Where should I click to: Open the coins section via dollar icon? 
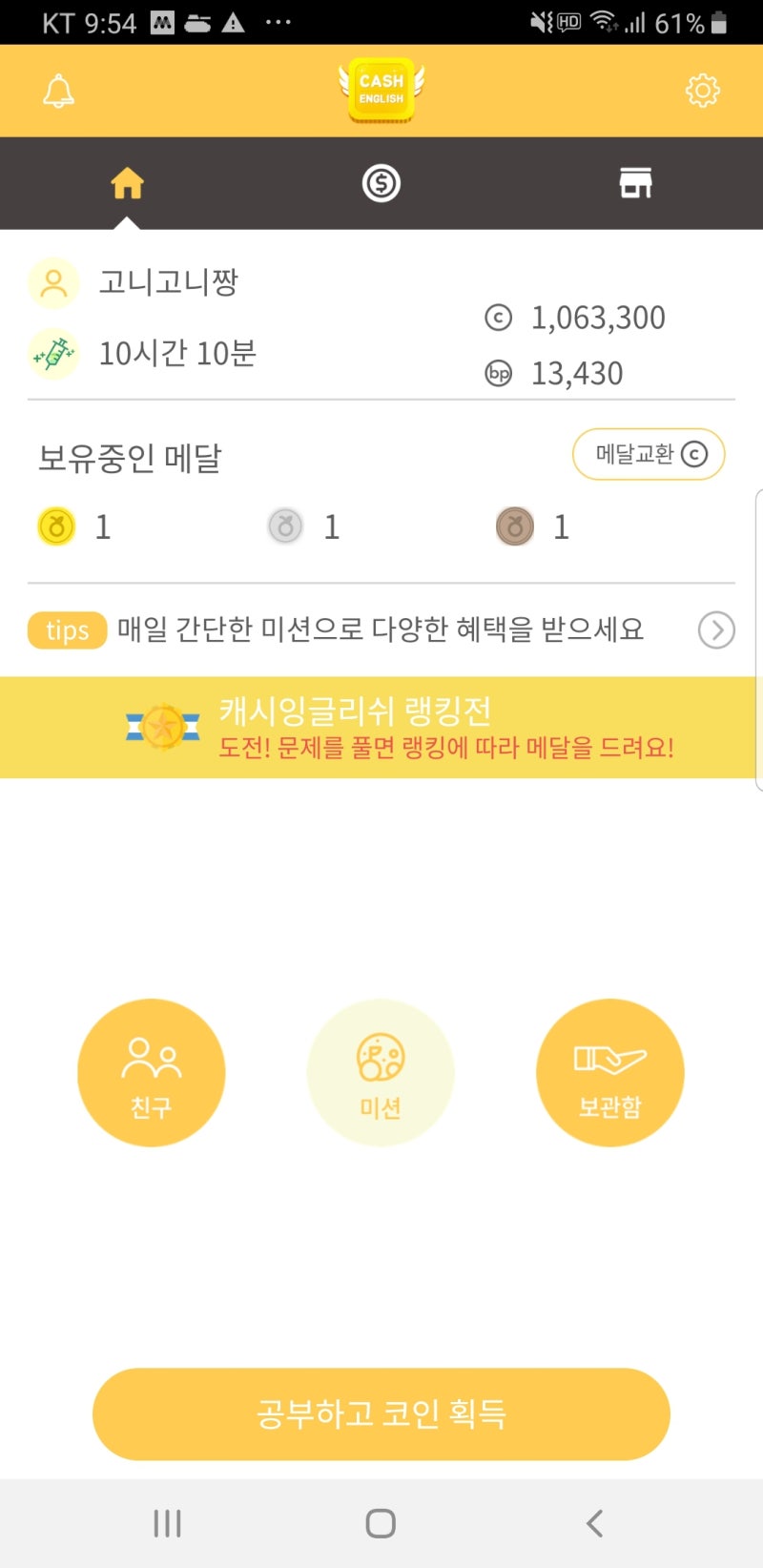click(381, 182)
